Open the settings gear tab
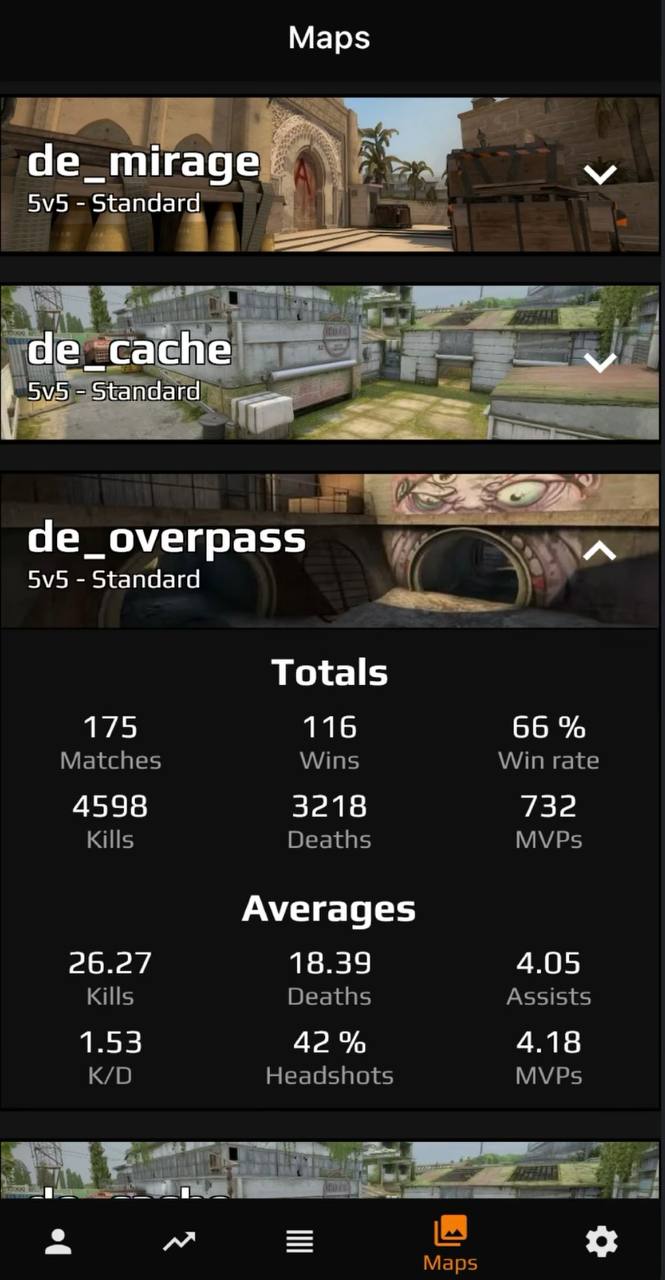Viewport: 665px width, 1280px height. click(601, 1242)
